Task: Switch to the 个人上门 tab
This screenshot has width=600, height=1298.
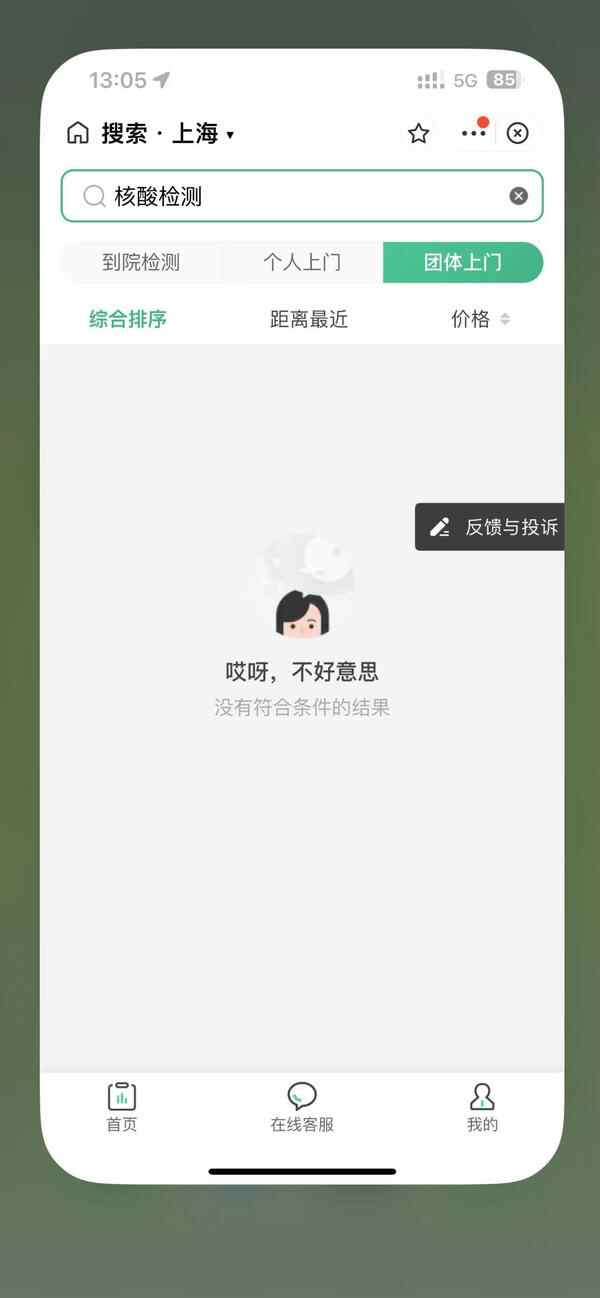Action: 302,263
